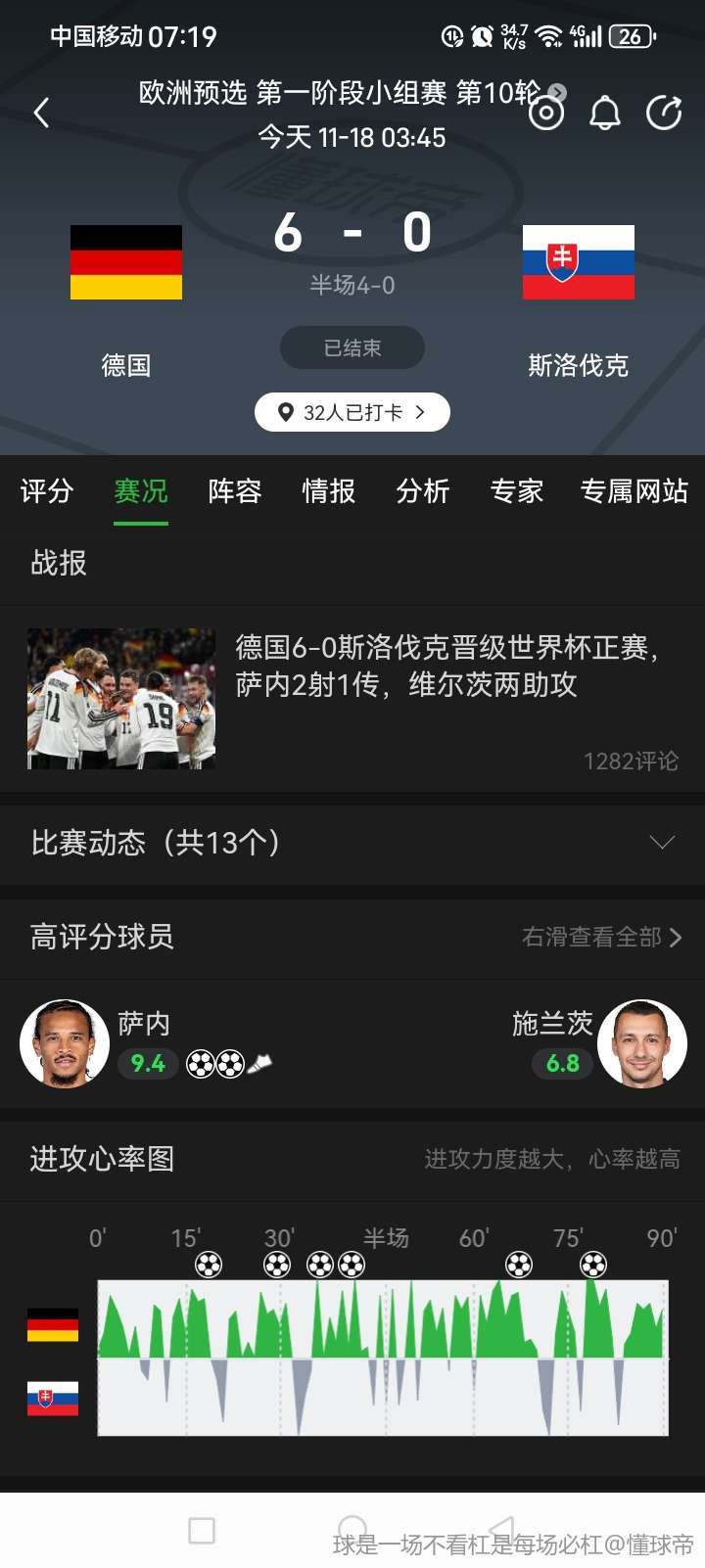Open 萨内 player profile
Screen dimensions: 705x1568
[65, 1043]
